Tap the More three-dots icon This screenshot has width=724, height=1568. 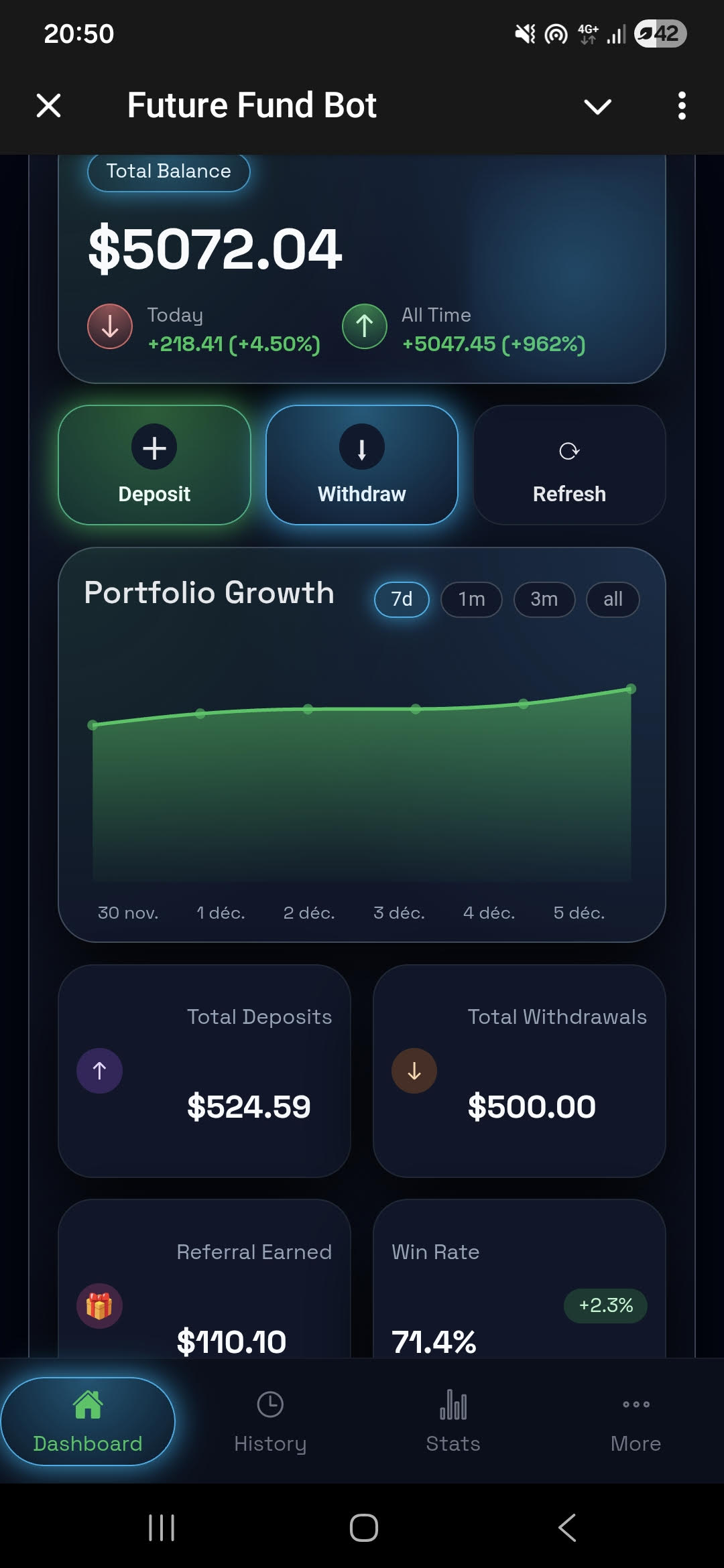click(635, 1405)
